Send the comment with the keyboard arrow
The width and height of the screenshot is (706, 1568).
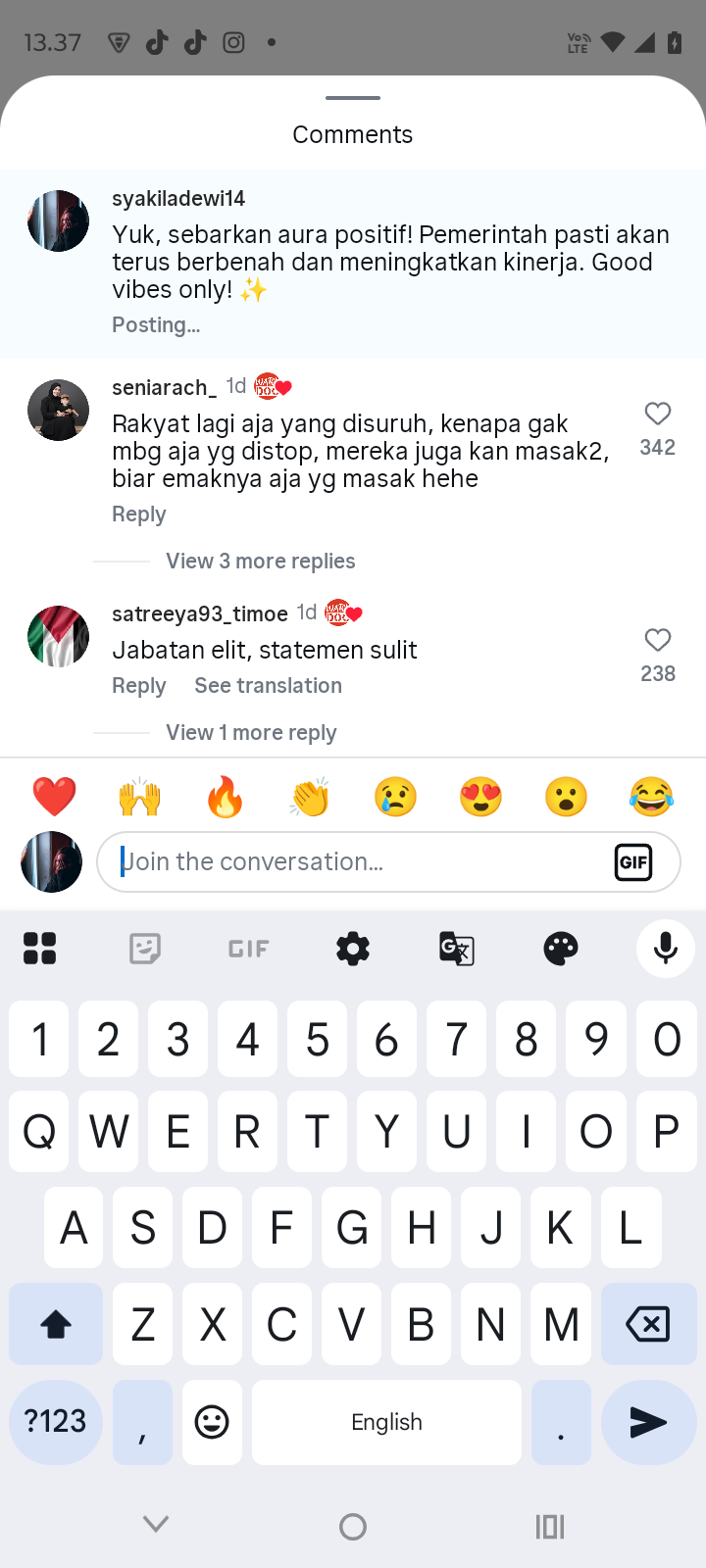pyautogui.click(x=648, y=1422)
